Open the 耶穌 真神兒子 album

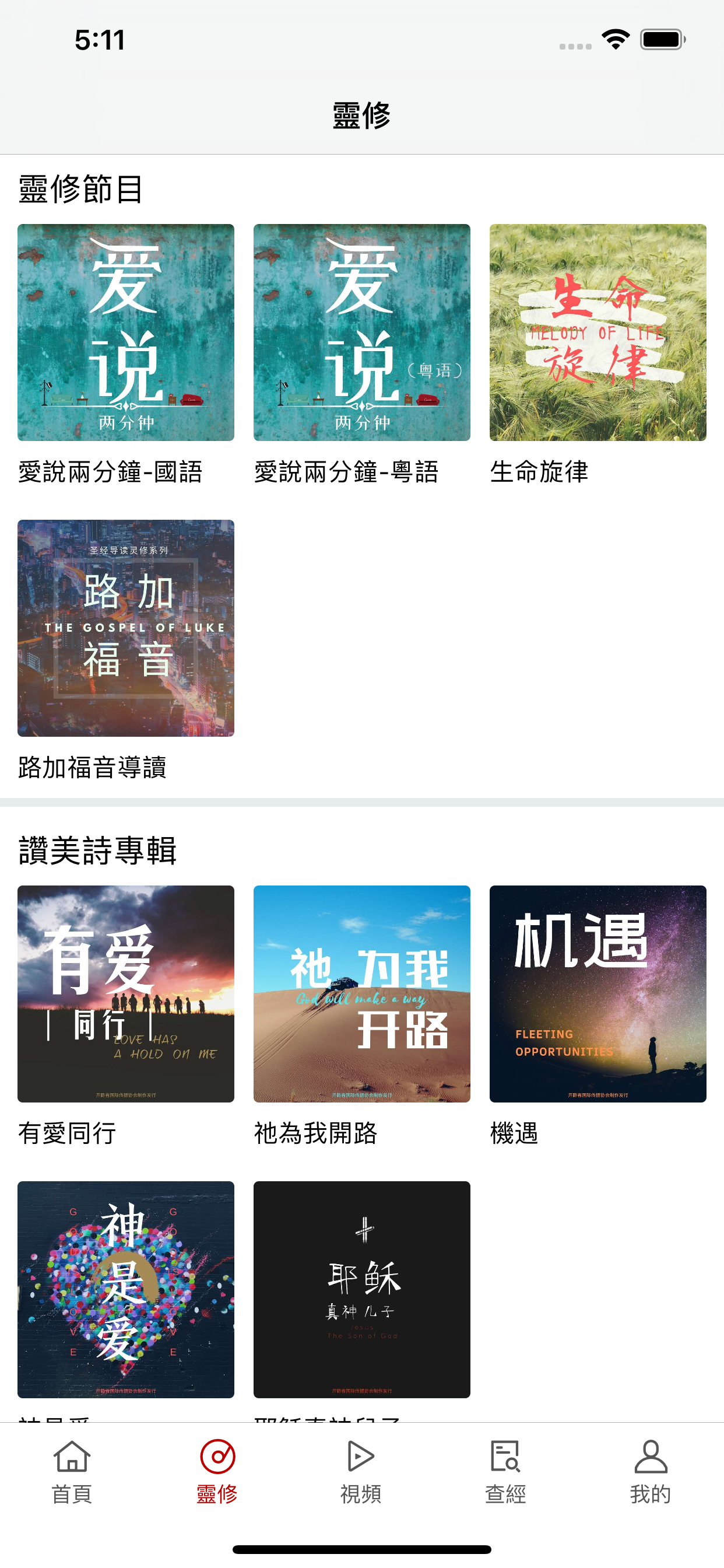point(361,1289)
